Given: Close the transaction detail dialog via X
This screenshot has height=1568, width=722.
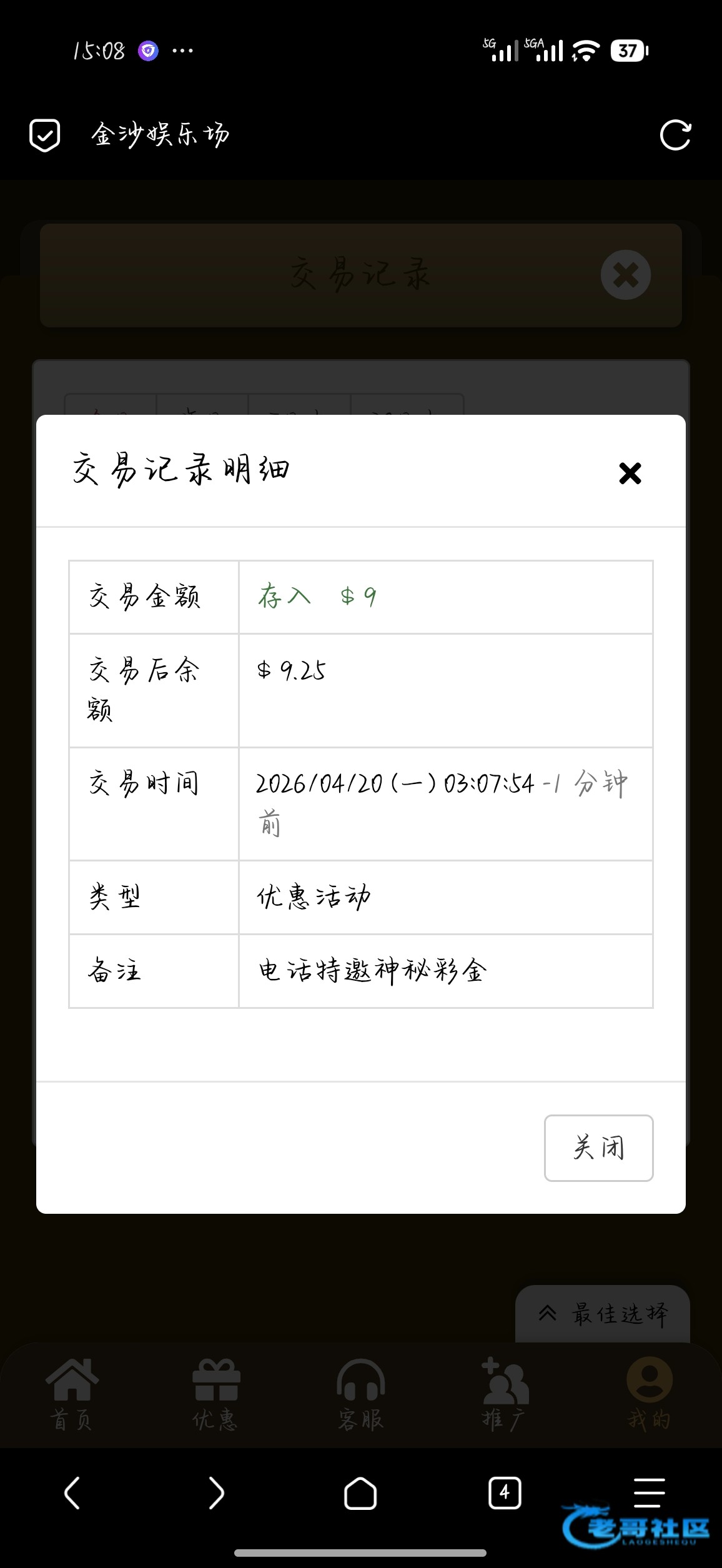Looking at the screenshot, I should point(630,473).
